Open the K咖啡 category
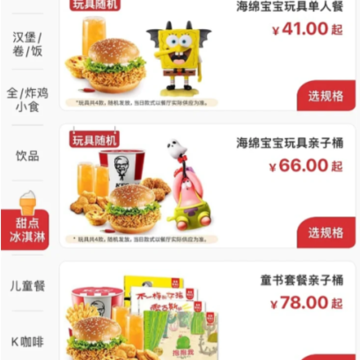Image resolution: width=360 pixels, height=360 pixels. coord(27,342)
